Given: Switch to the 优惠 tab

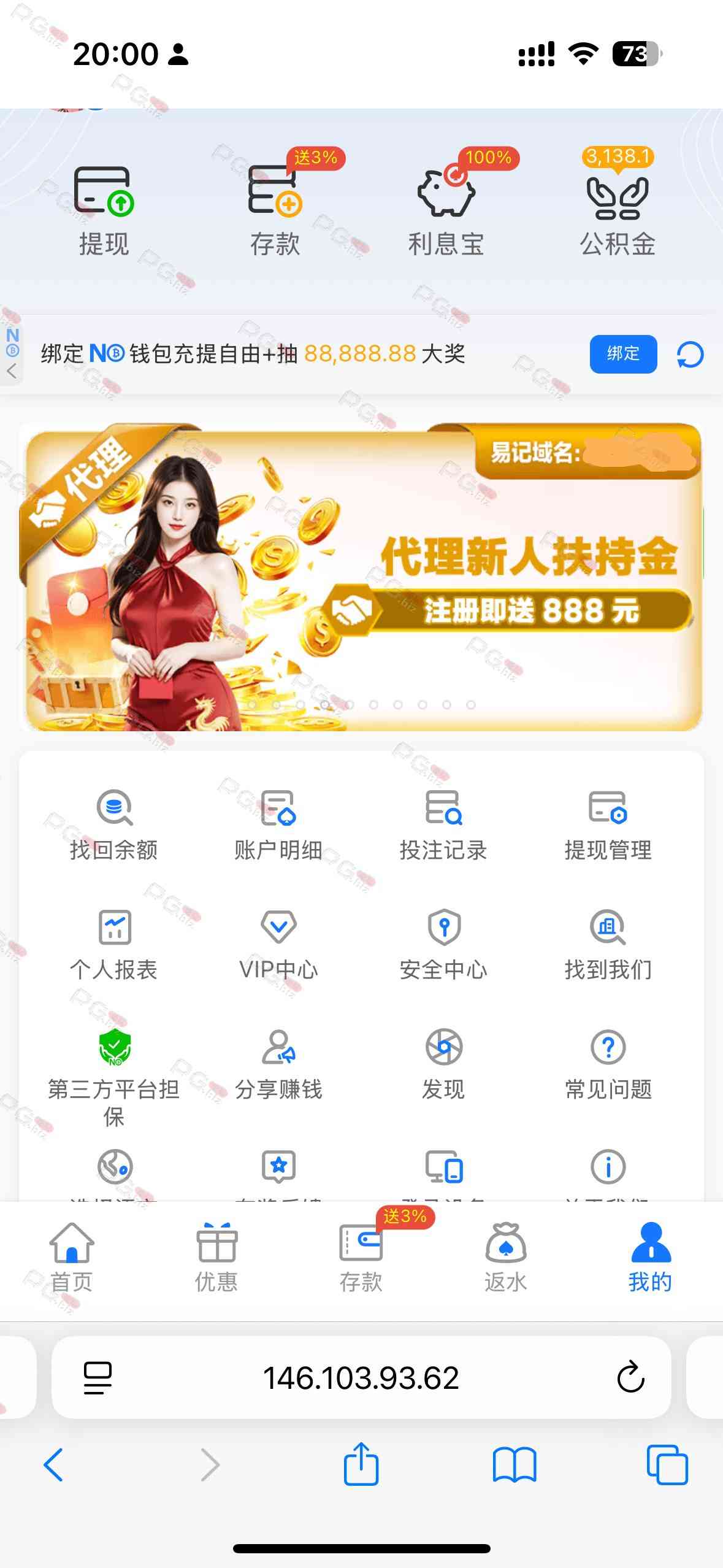Looking at the screenshot, I should (x=216, y=1258).
